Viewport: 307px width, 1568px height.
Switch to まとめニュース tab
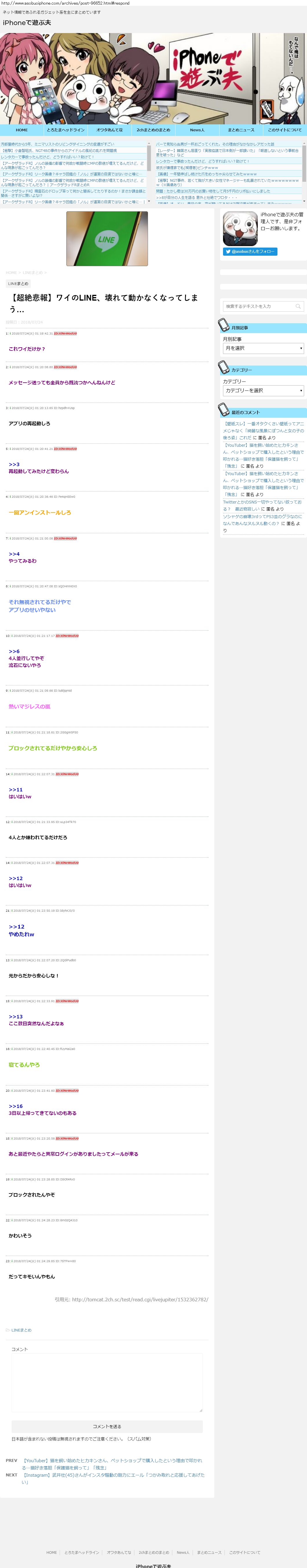coord(241,130)
